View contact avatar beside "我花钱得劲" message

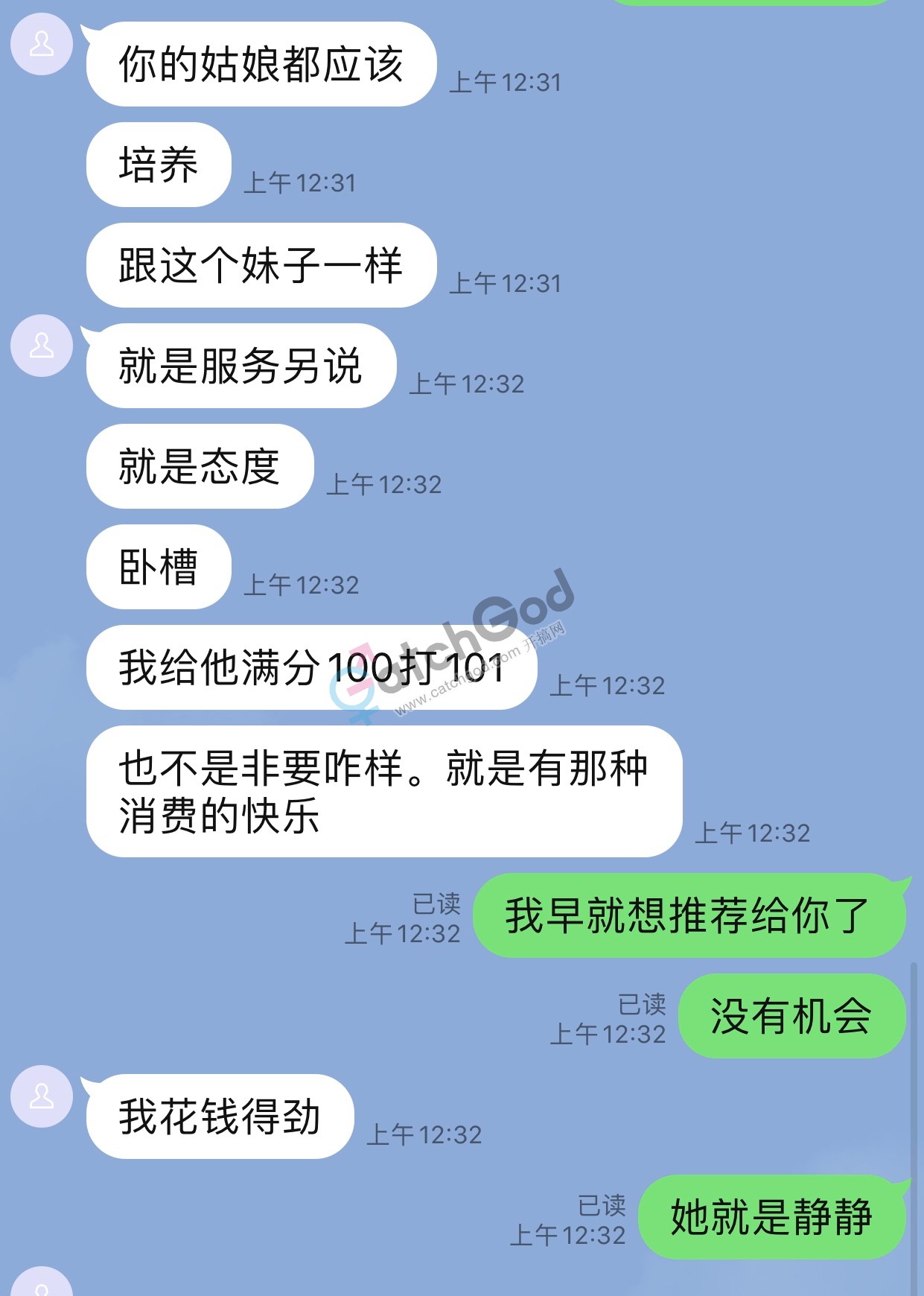42,1096
